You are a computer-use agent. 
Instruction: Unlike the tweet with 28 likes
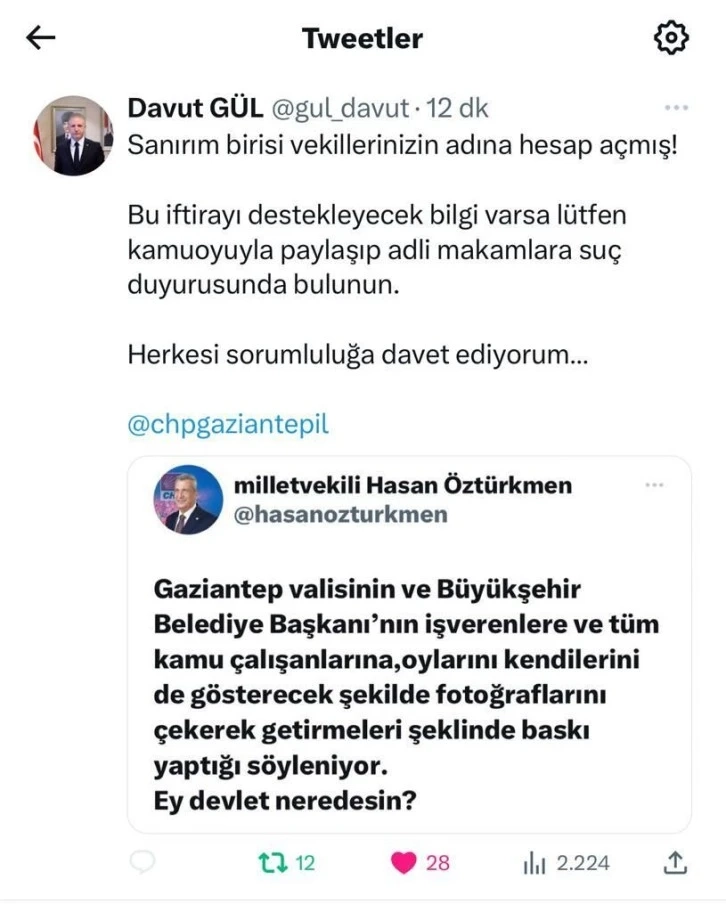point(403,862)
